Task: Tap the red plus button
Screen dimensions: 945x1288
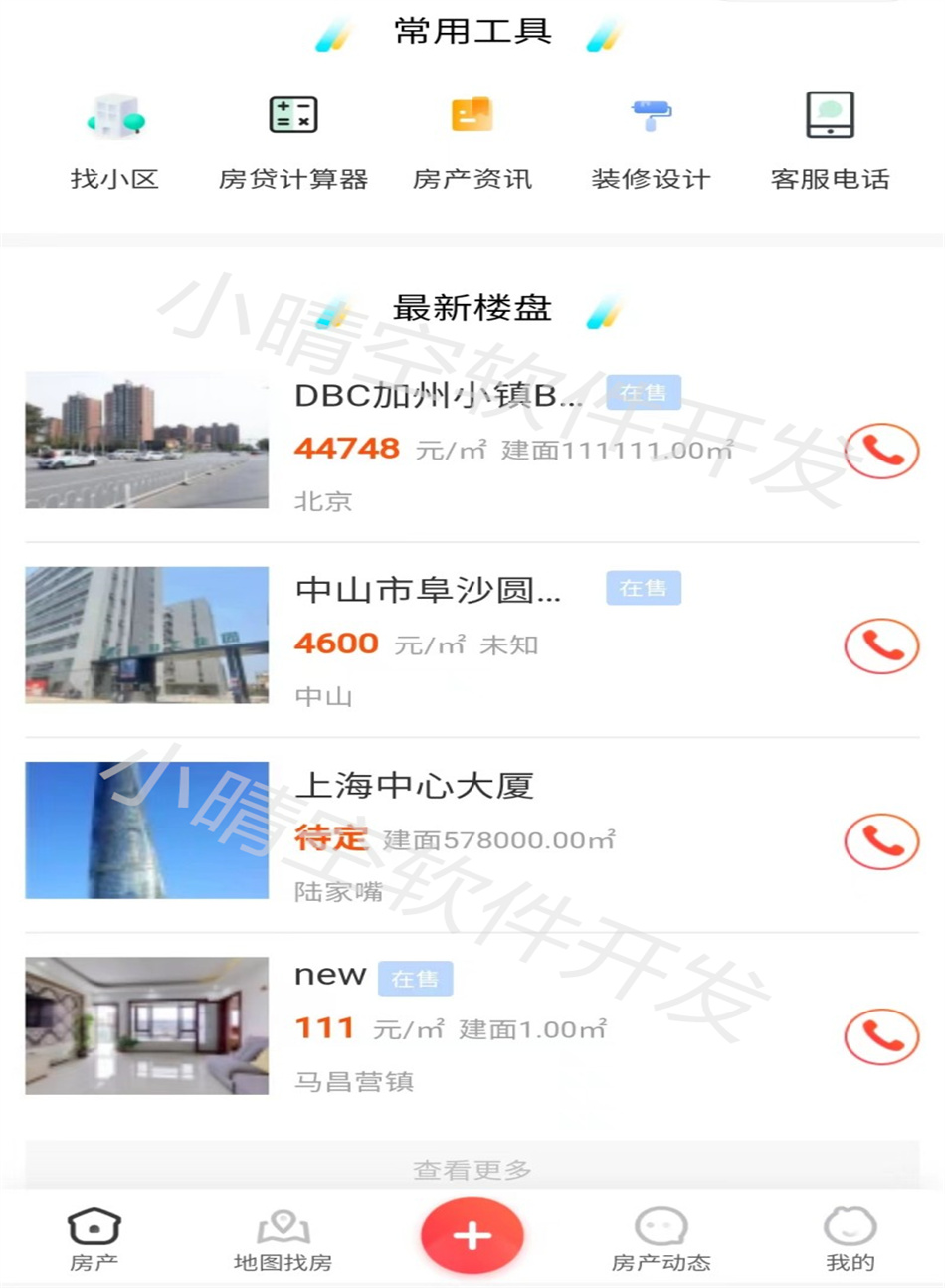Action: [x=472, y=1235]
